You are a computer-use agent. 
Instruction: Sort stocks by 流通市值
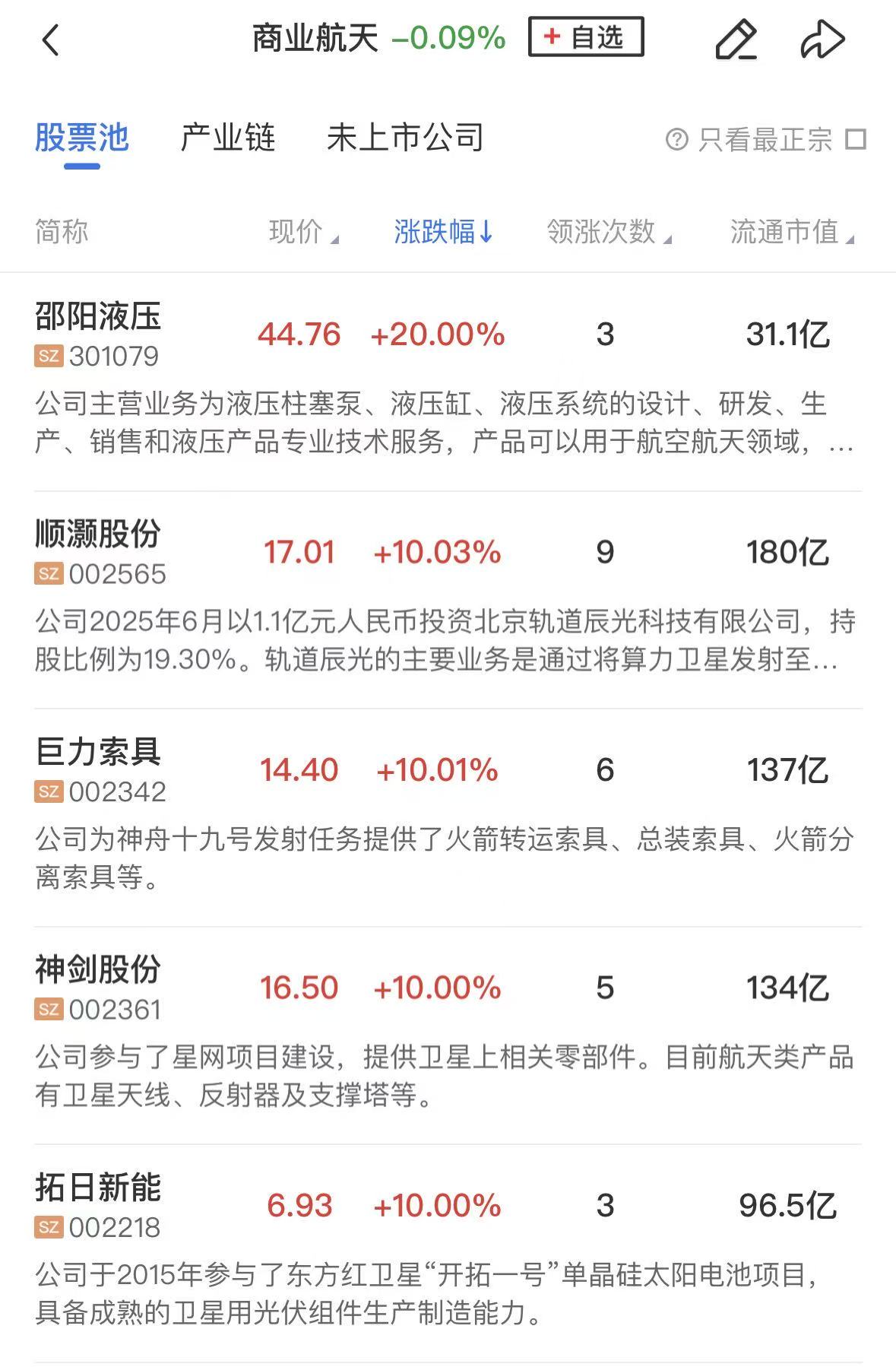click(x=790, y=232)
